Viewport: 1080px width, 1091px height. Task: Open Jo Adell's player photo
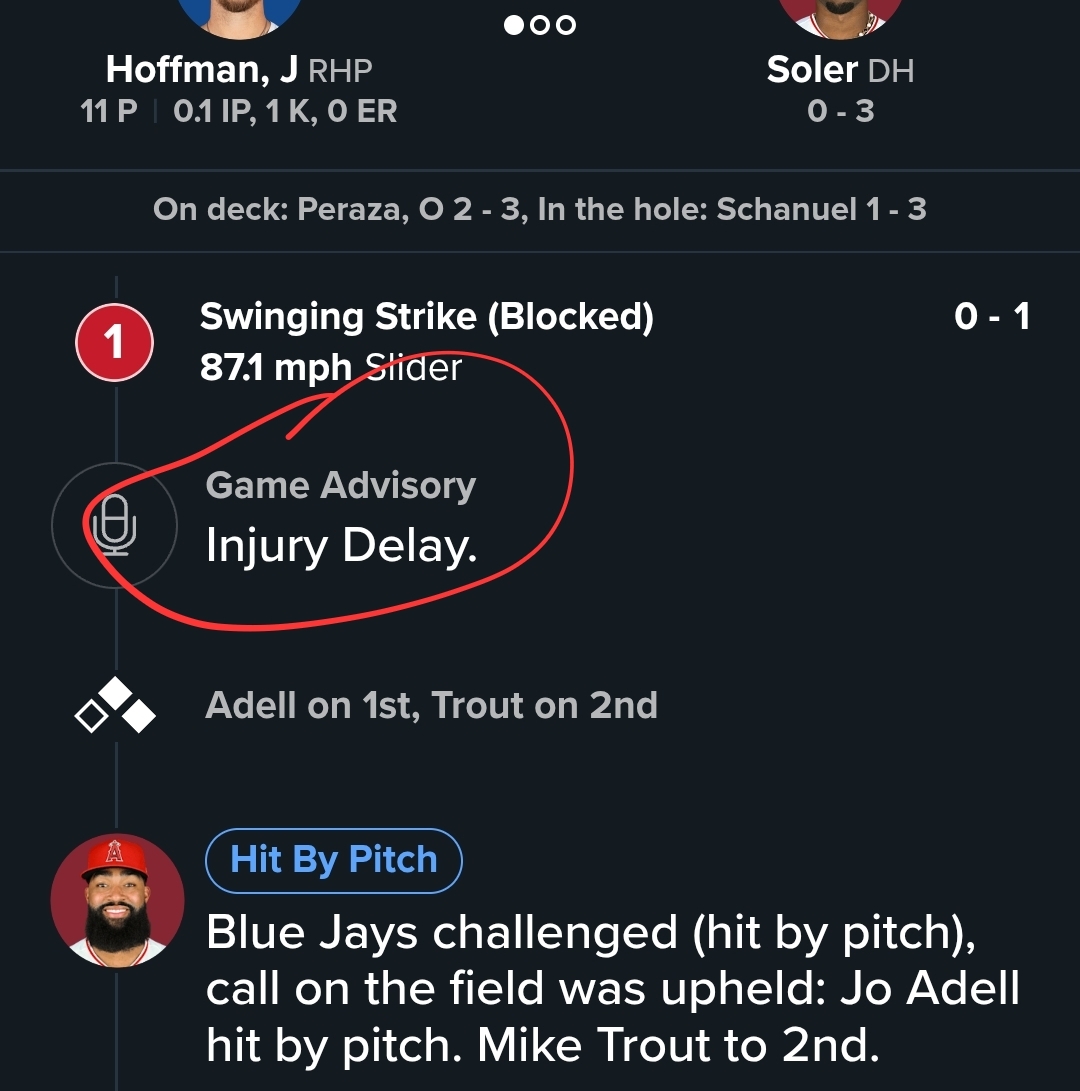click(x=118, y=900)
